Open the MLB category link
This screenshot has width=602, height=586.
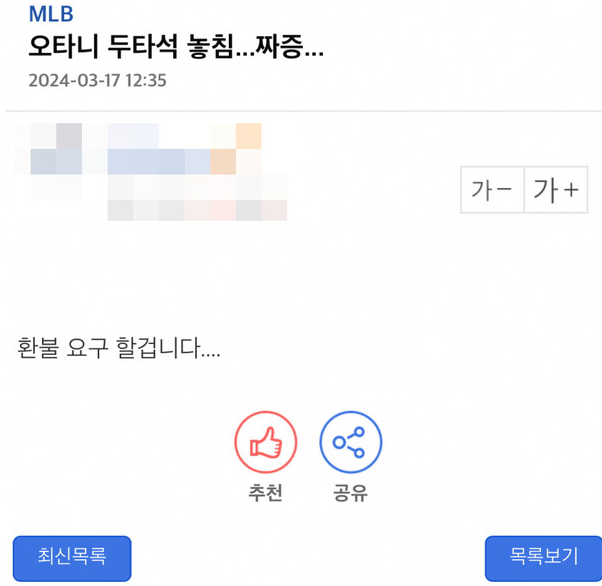click(x=50, y=15)
